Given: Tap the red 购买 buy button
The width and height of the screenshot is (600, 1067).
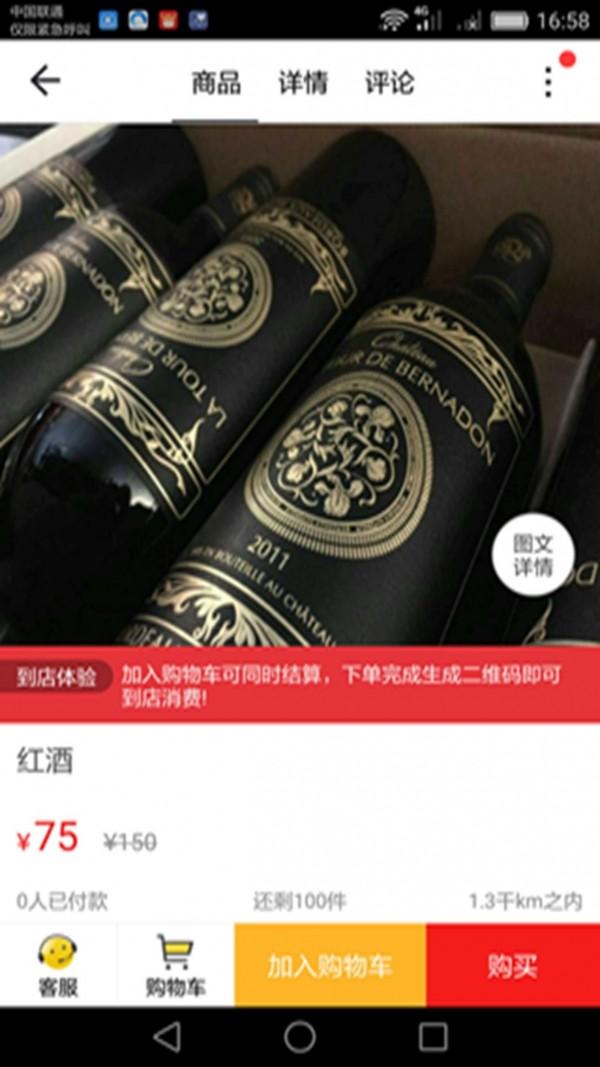Looking at the screenshot, I should click(x=512, y=965).
